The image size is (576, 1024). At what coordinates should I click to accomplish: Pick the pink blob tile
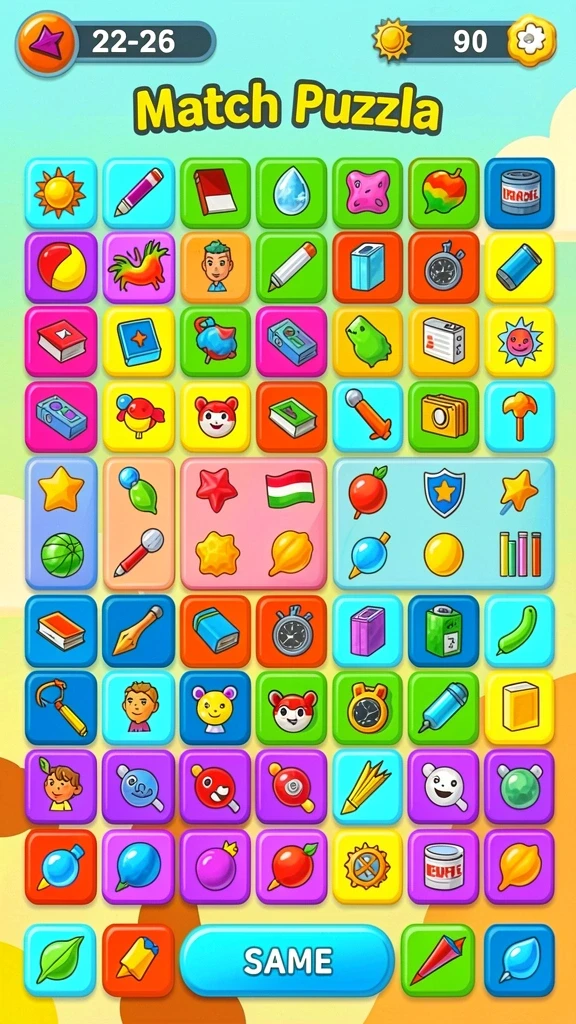click(368, 193)
